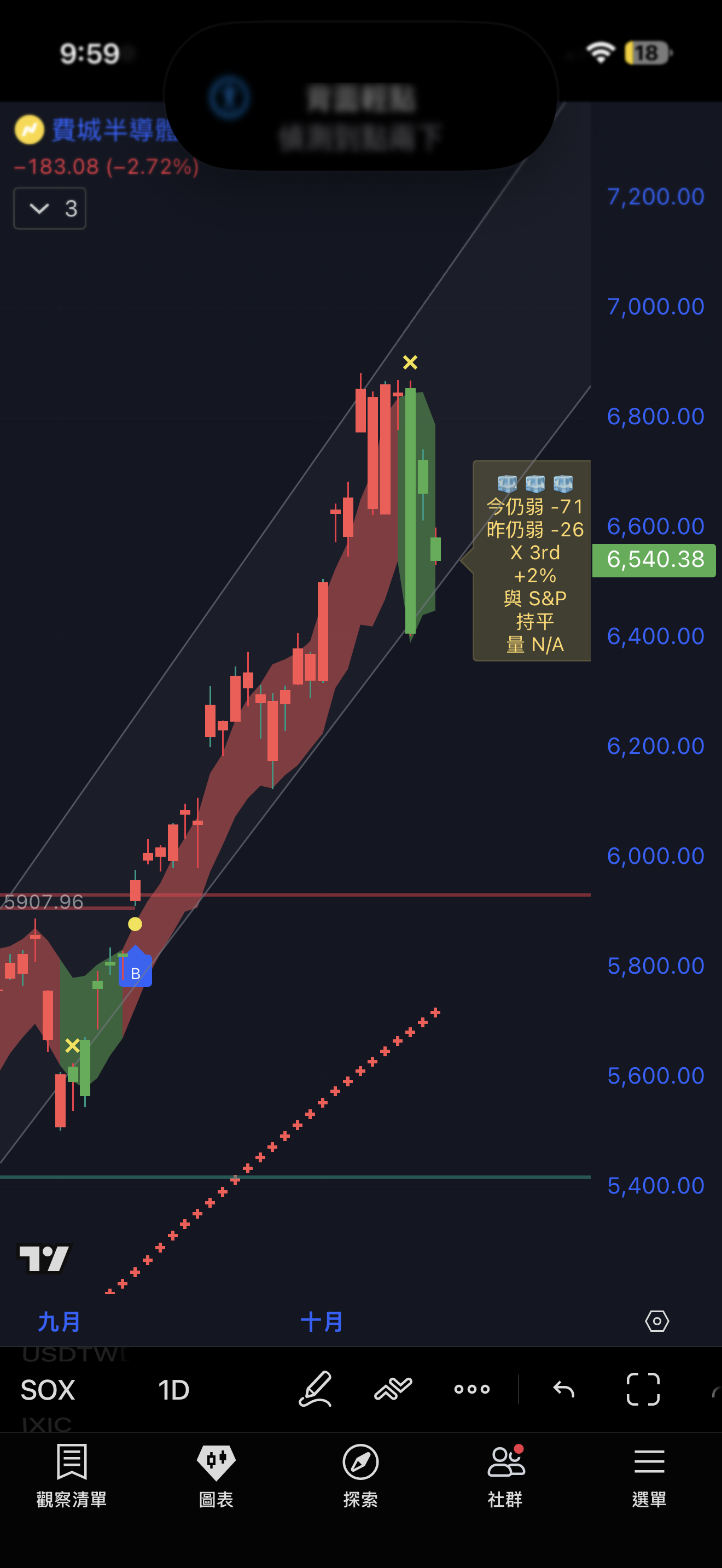Change the 1D chart interval
The image size is (722, 1568).
tap(173, 1390)
